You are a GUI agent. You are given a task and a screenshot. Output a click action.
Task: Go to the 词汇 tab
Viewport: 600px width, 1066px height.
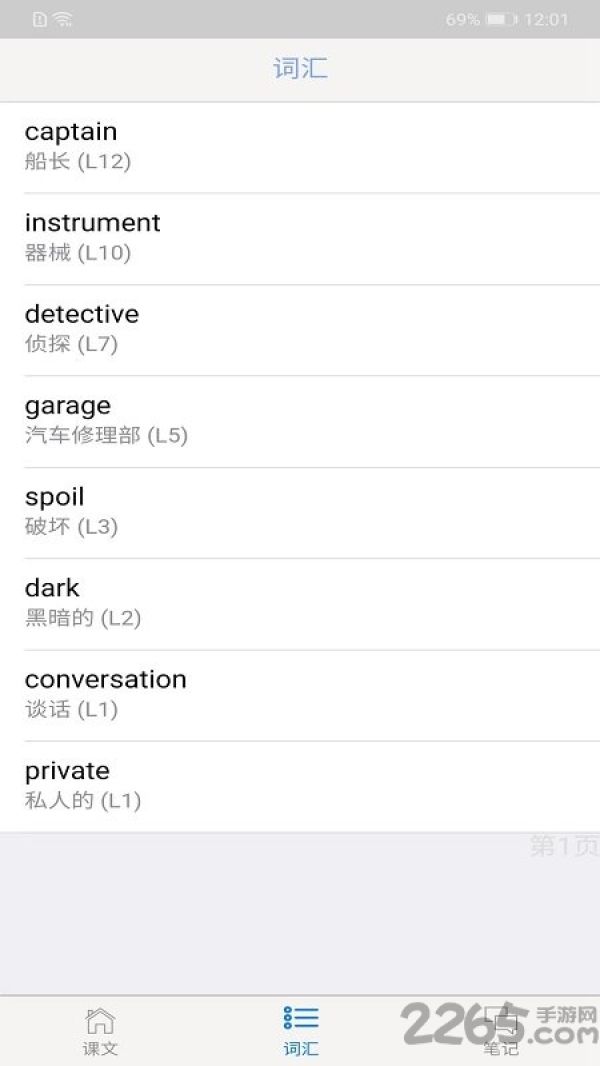coord(300,1031)
